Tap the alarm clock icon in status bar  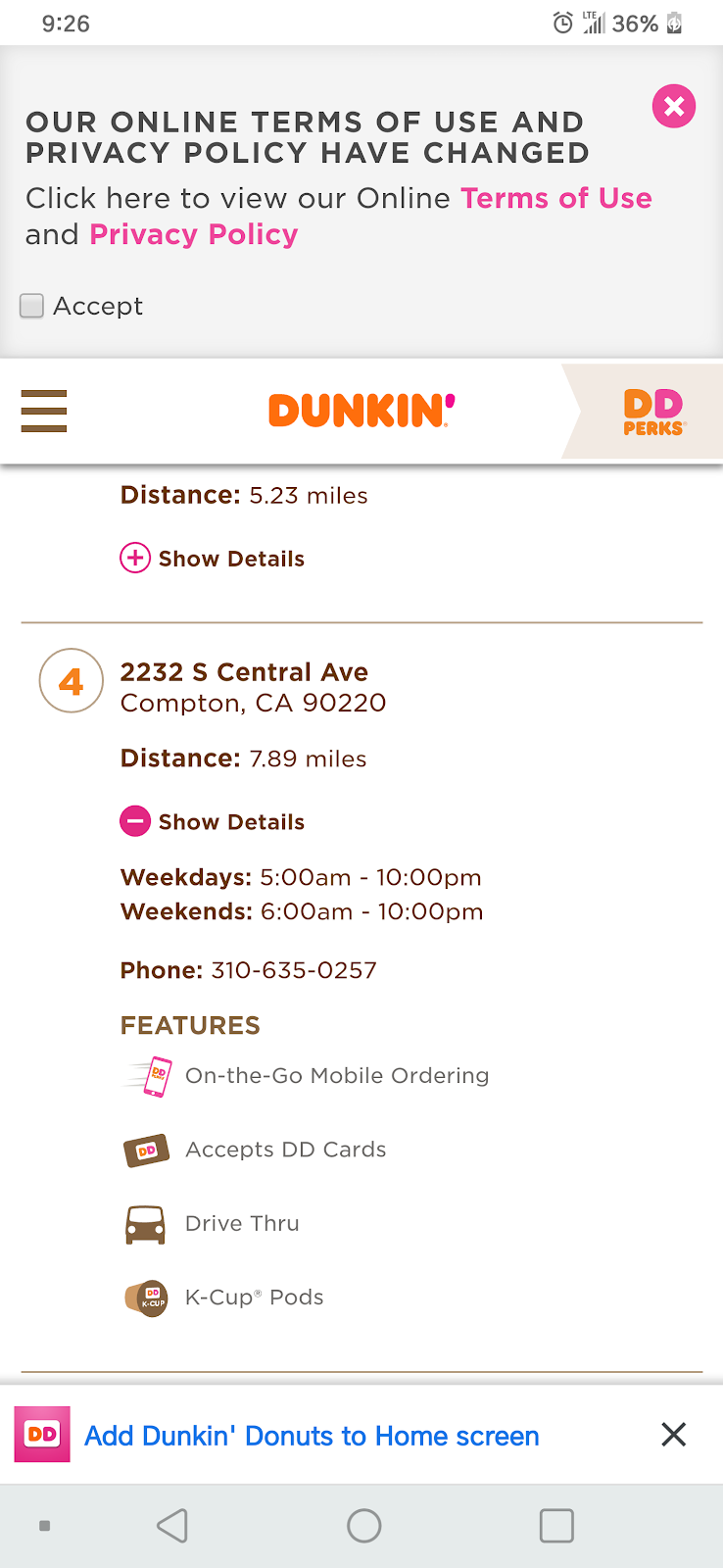[561, 22]
